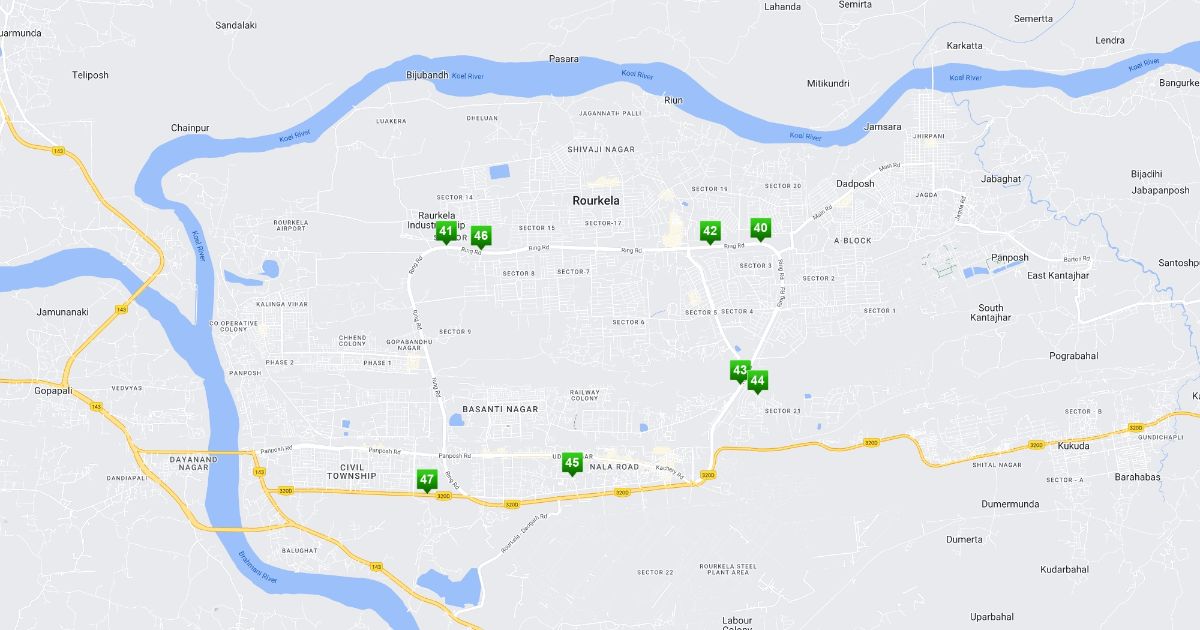
Task: Open the green marker numbered 44
Action: pos(757,381)
